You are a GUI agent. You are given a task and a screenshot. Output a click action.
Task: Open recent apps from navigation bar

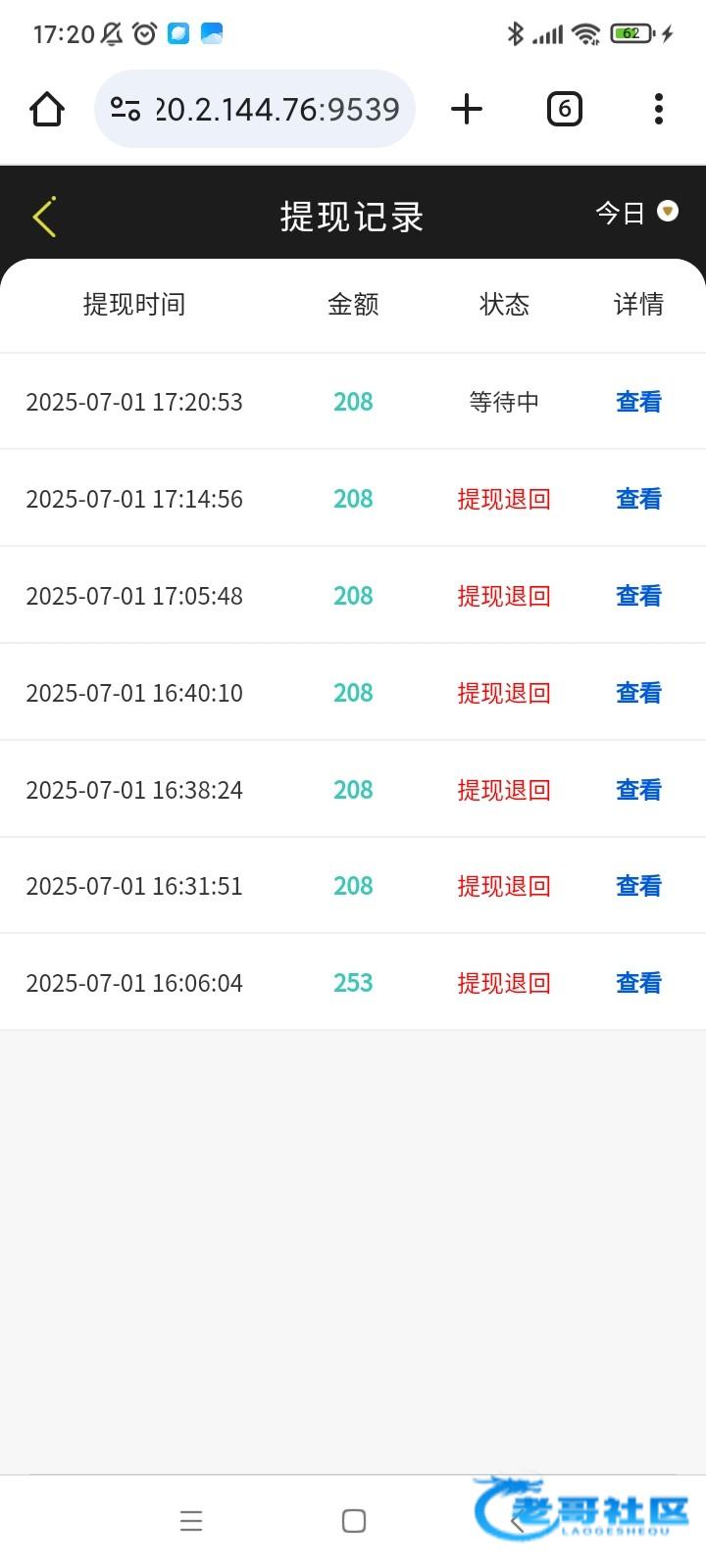(x=191, y=1521)
